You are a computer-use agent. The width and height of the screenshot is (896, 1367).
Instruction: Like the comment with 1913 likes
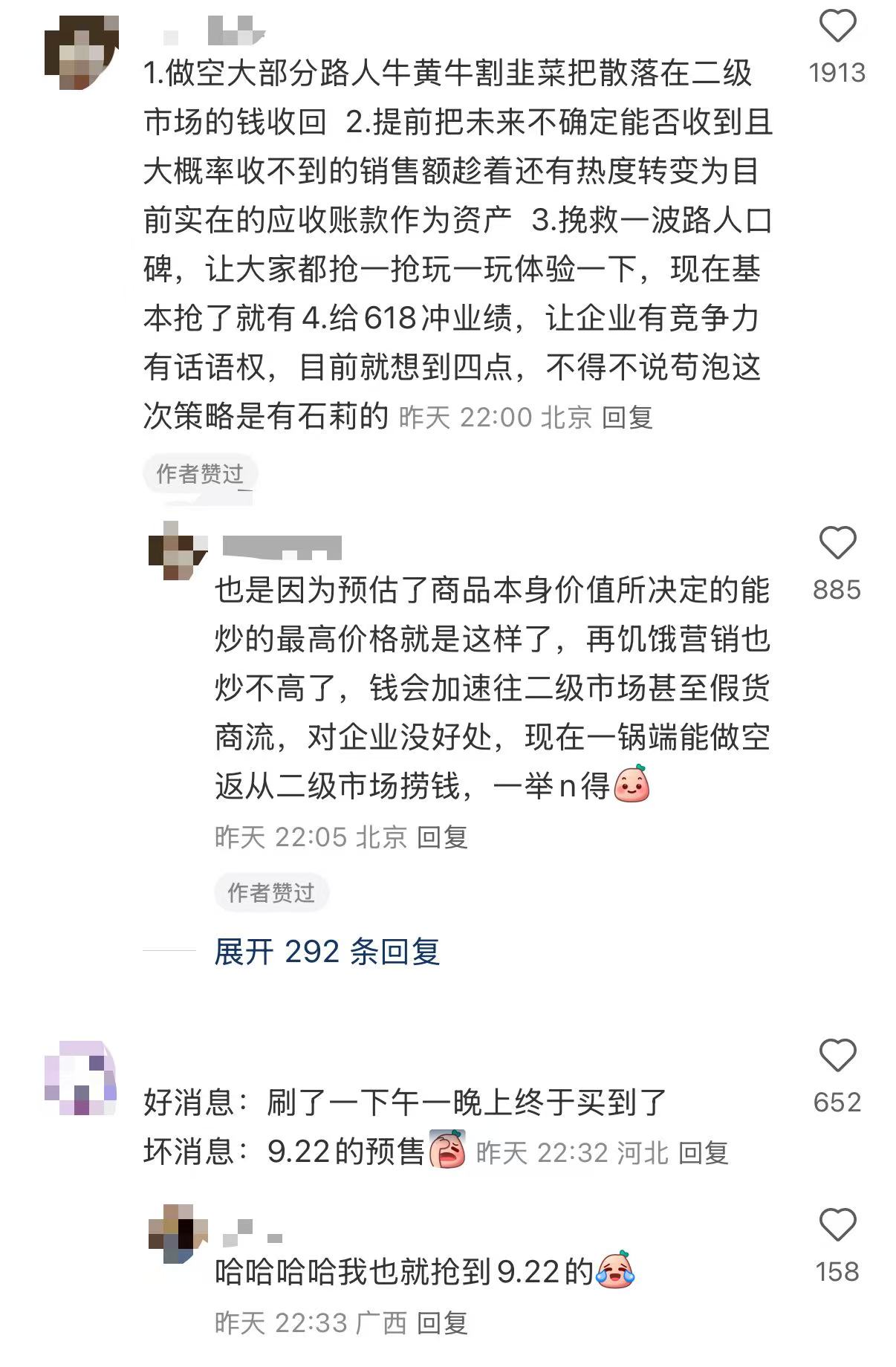837,27
